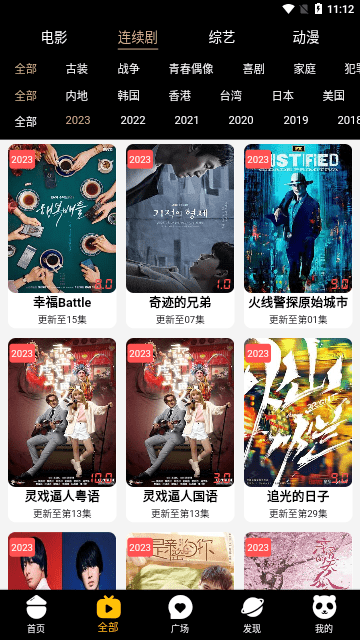This screenshot has height=640, width=360.
Task: Select year 2022 filter
Action: click(133, 120)
